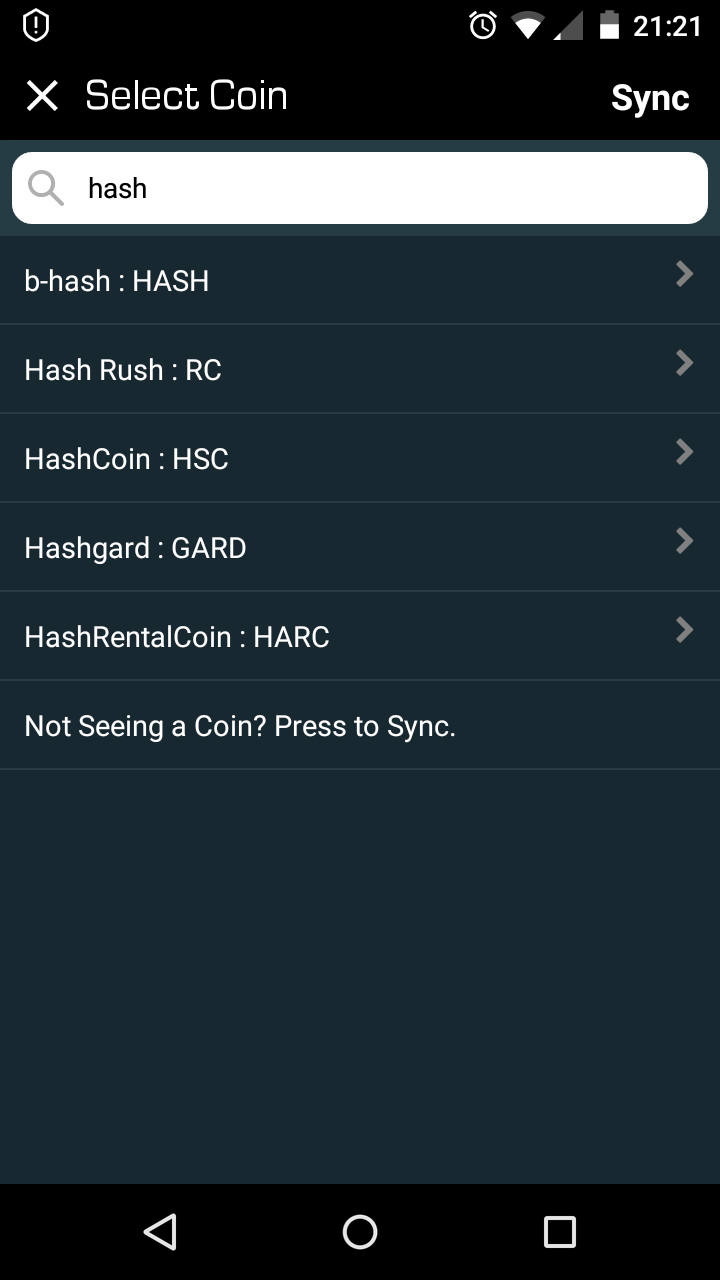
Task: Go back using the system back button
Action: [160, 1231]
